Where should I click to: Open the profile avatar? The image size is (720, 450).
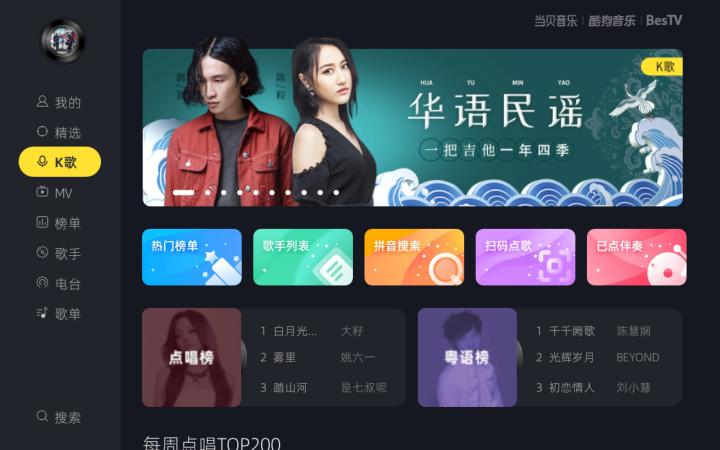[62, 41]
